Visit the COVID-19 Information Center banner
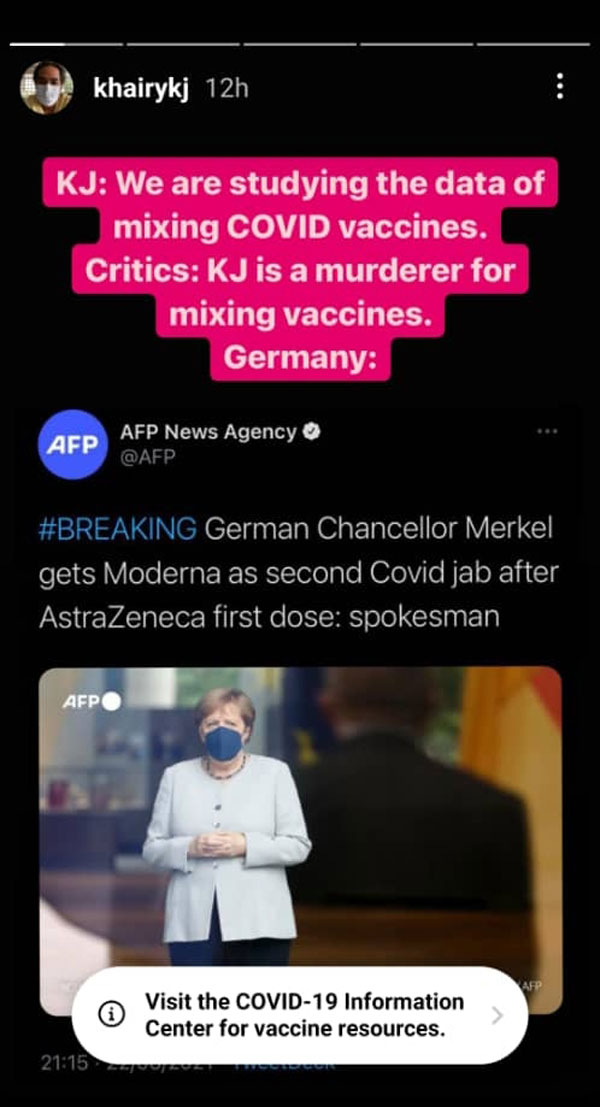Screen dimensions: 600x1107 (x=300, y=1013)
